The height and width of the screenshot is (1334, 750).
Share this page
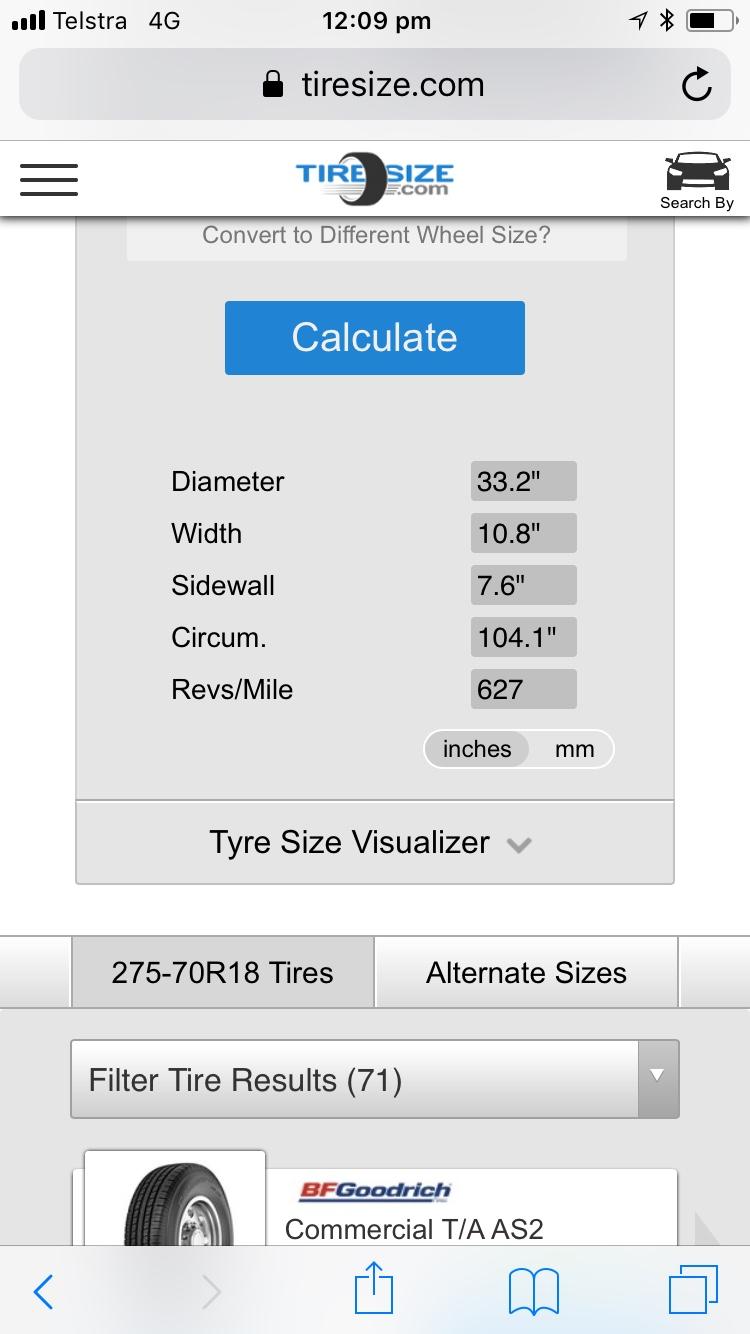pos(375,1289)
